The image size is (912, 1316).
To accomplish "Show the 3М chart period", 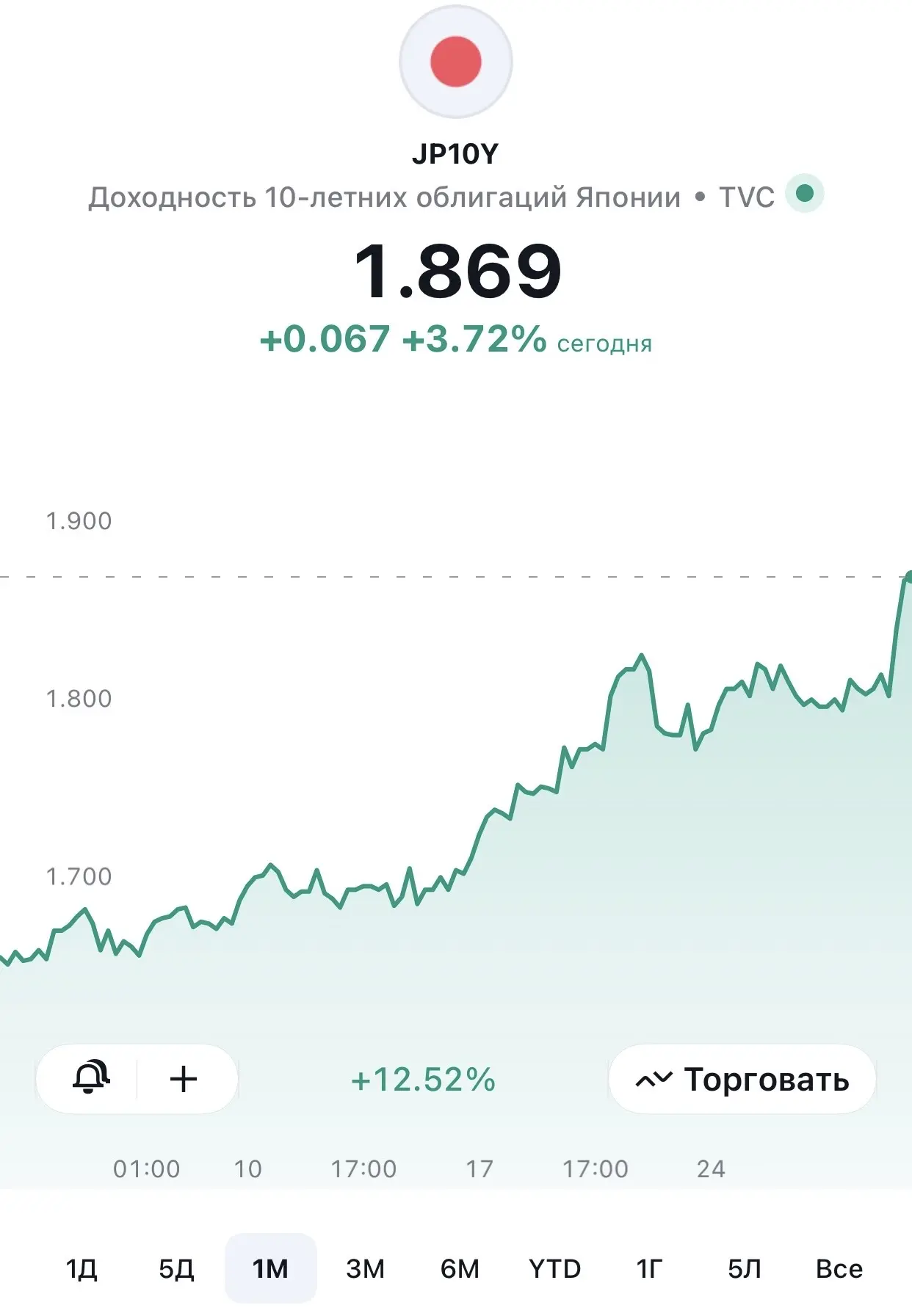I will coord(365,1269).
